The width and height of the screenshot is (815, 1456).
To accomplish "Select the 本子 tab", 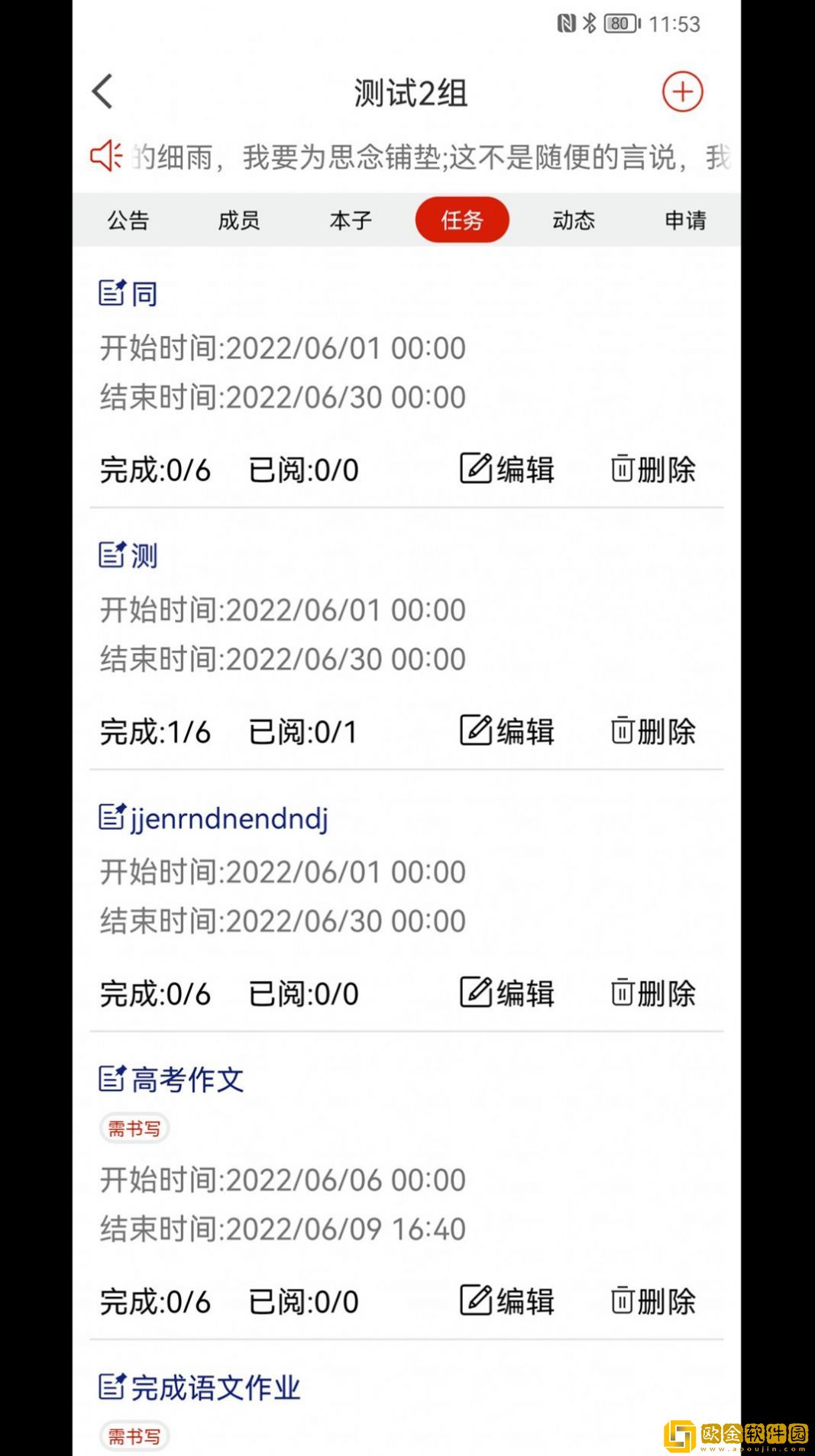I will pyautogui.click(x=351, y=220).
